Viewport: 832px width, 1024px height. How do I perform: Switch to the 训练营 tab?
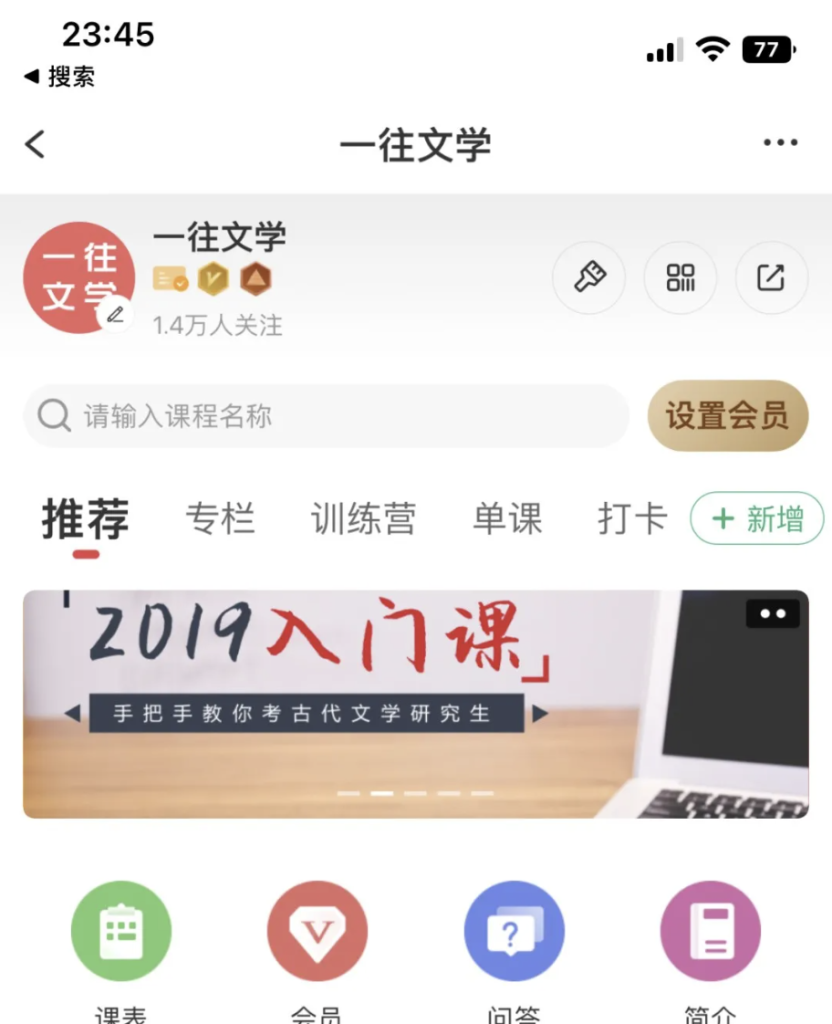(363, 520)
